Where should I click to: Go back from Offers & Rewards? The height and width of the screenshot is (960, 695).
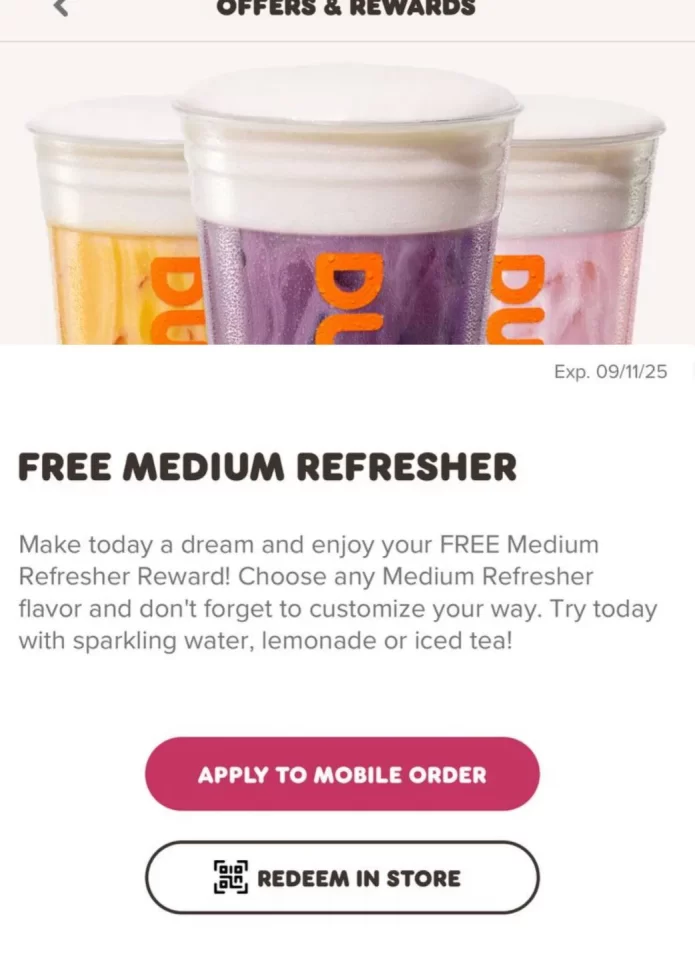[x=61, y=8]
